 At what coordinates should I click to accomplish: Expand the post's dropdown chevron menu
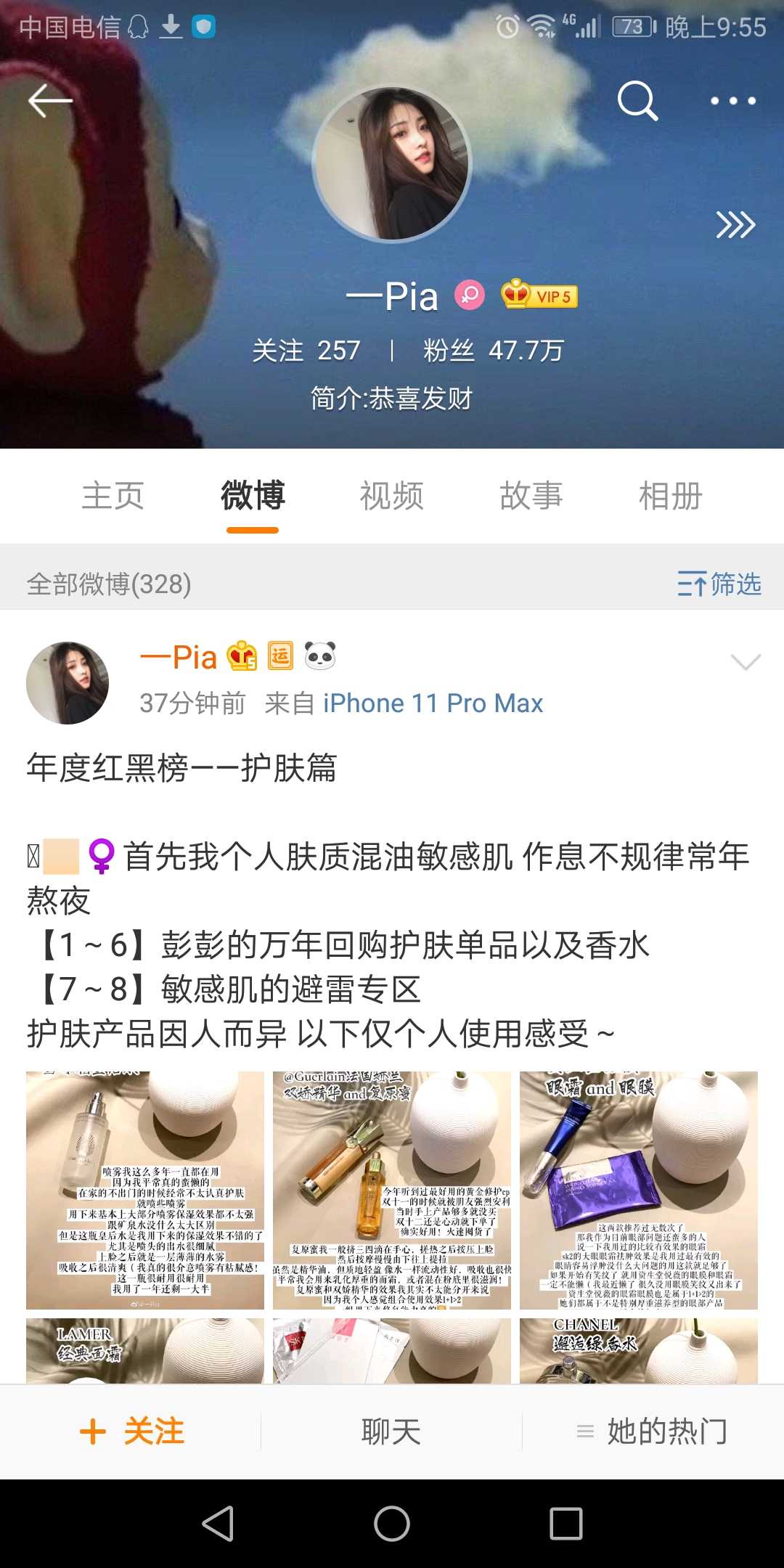(x=745, y=661)
